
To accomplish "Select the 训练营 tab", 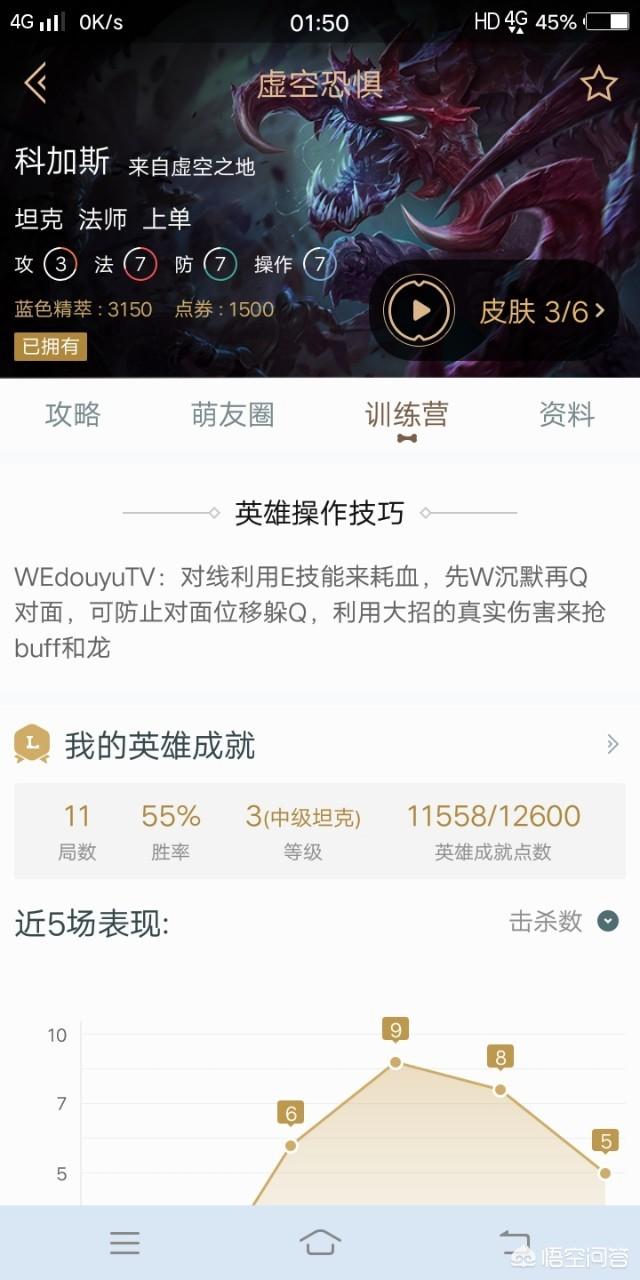I will coord(406,414).
